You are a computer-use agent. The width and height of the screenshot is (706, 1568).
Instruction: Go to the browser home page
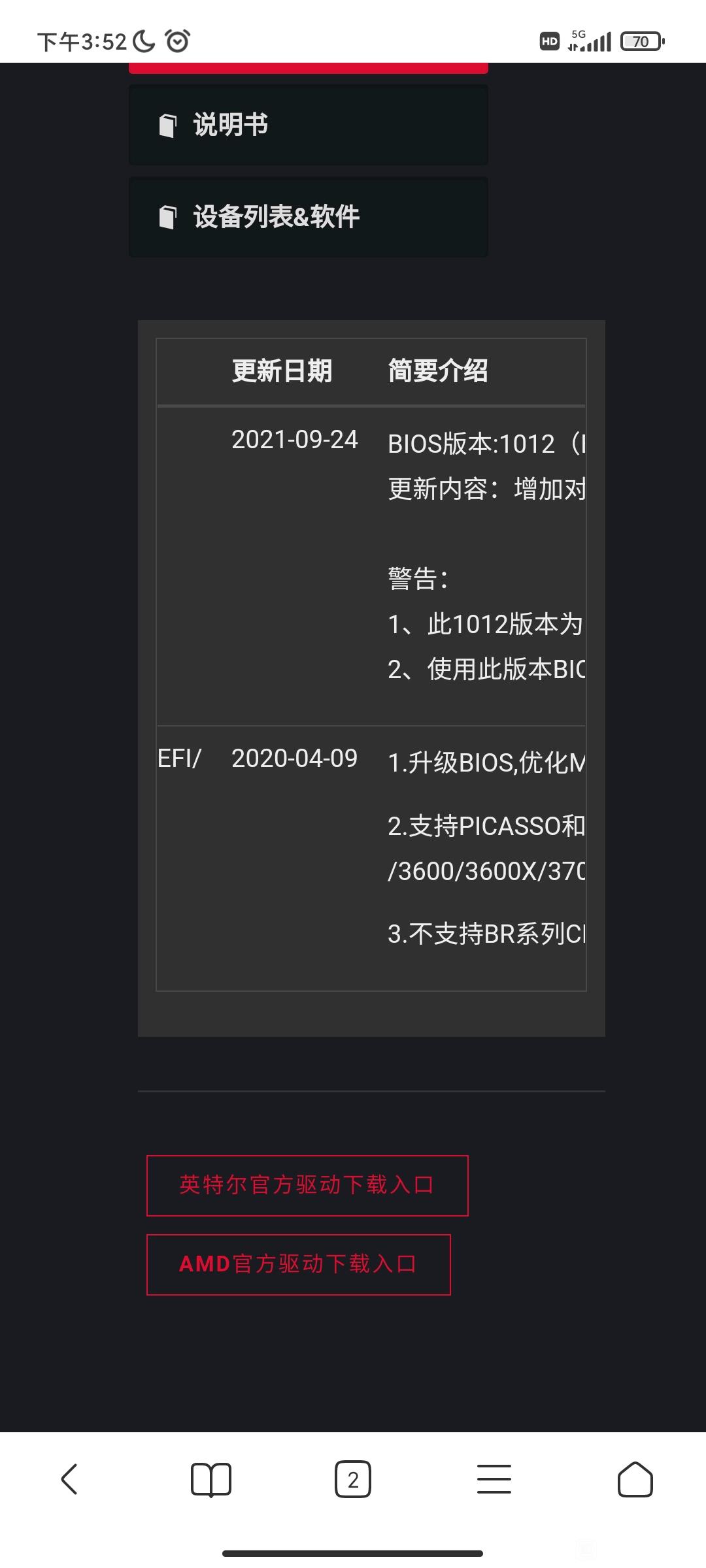coord(635,1478)
